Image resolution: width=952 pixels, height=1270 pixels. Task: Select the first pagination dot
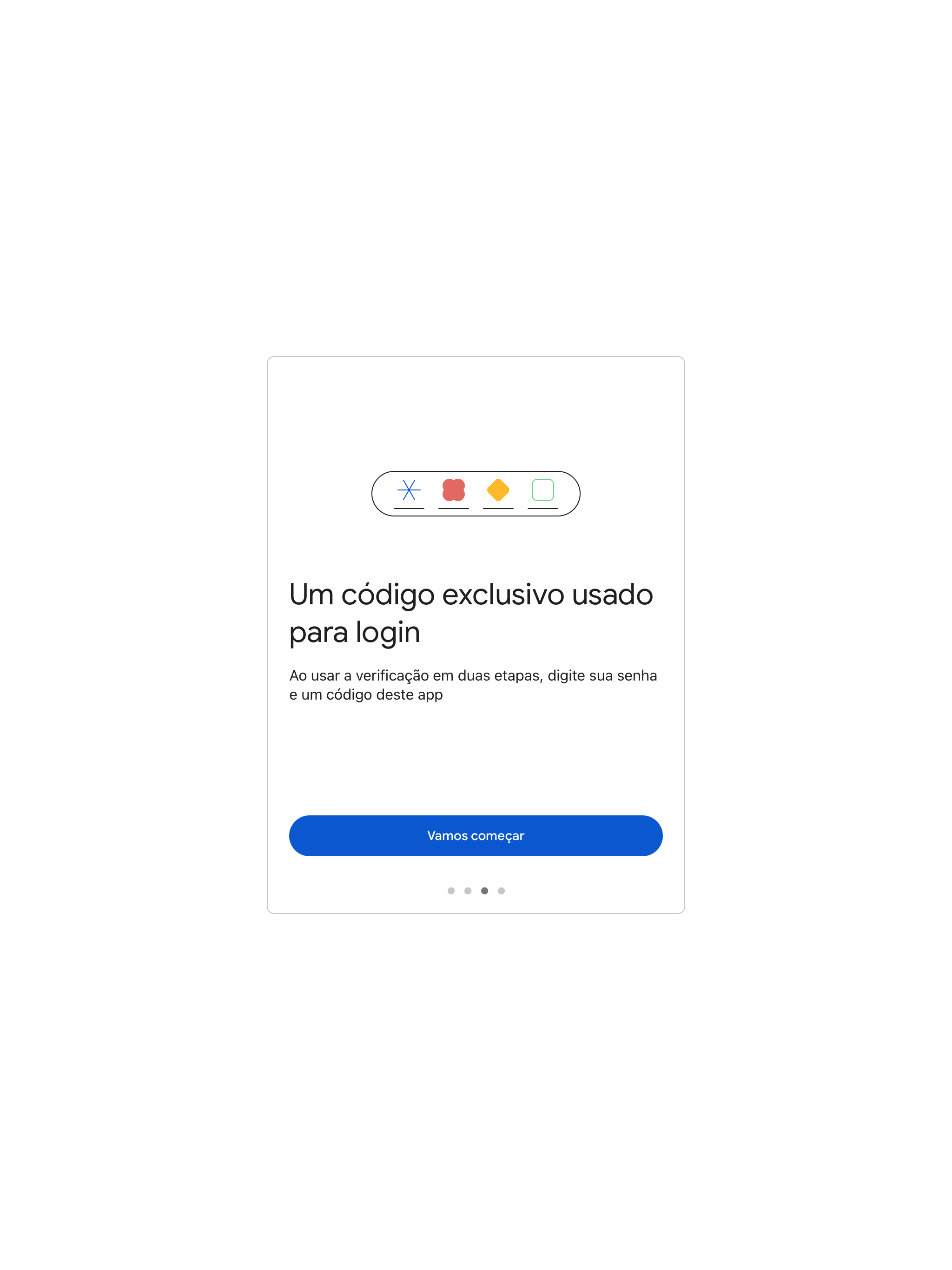(x=451, y=891)
